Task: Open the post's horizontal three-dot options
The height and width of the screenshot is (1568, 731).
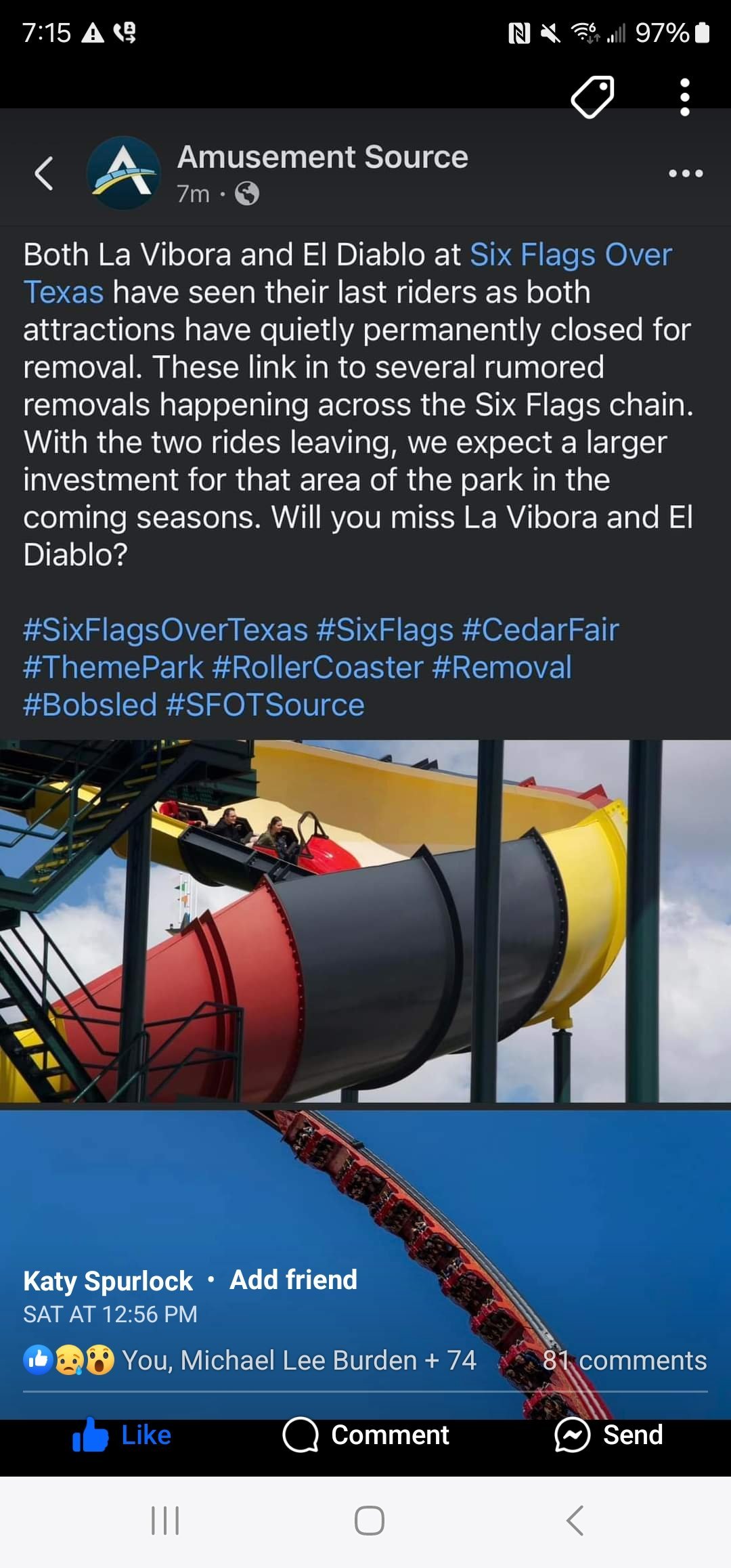Action: pos(686,173)
